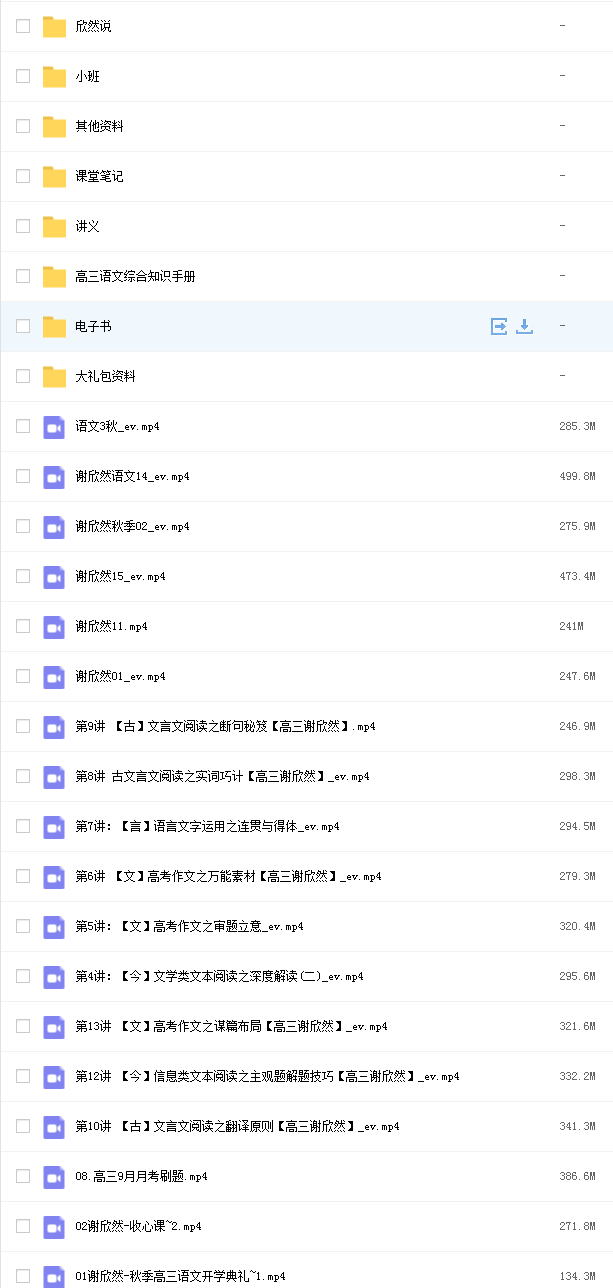Open 08.高三9月月考刷题.mp4
613x1288 pixels.
point(141,1176)
